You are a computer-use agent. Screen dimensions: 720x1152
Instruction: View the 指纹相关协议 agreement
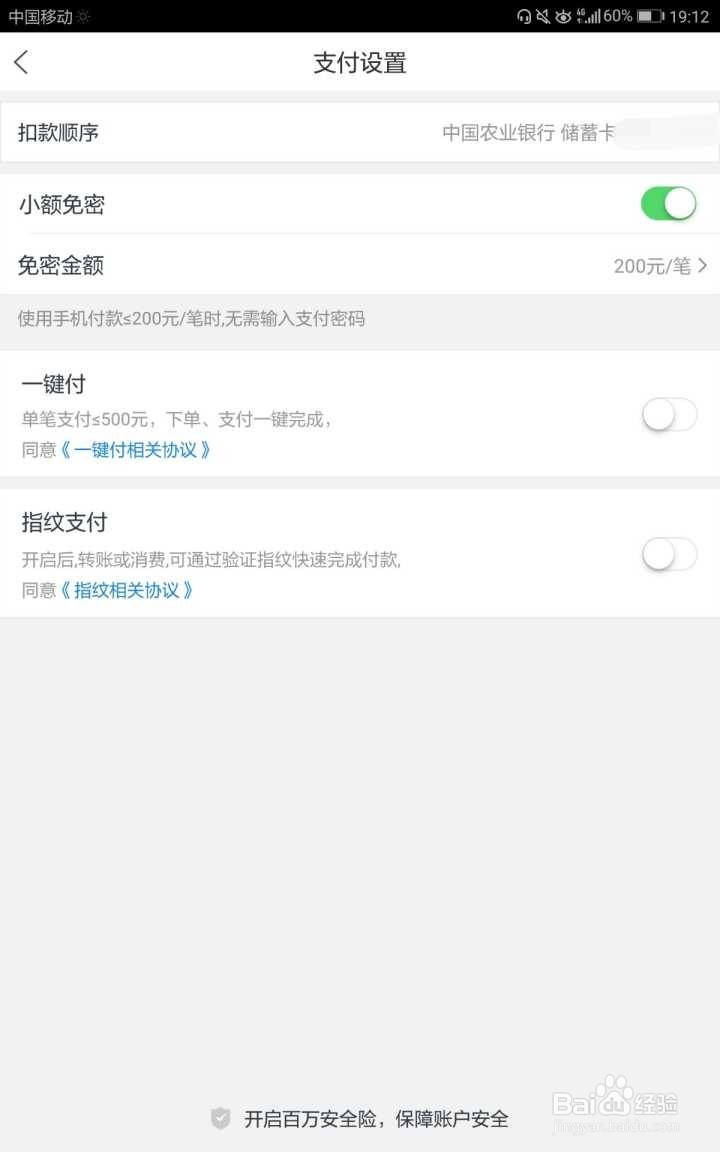pos(128,591)
